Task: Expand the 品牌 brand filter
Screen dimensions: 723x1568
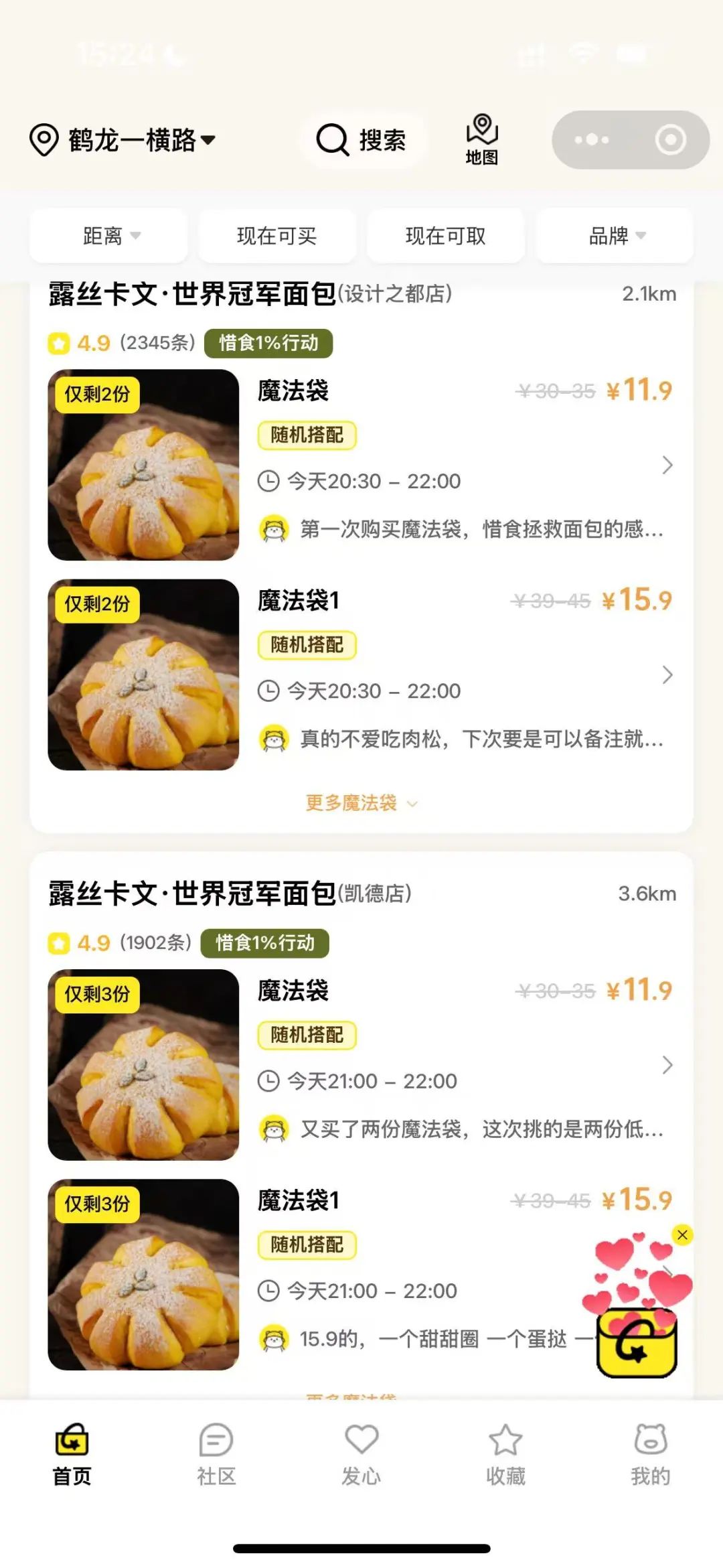Action: [x=615, y=236]
